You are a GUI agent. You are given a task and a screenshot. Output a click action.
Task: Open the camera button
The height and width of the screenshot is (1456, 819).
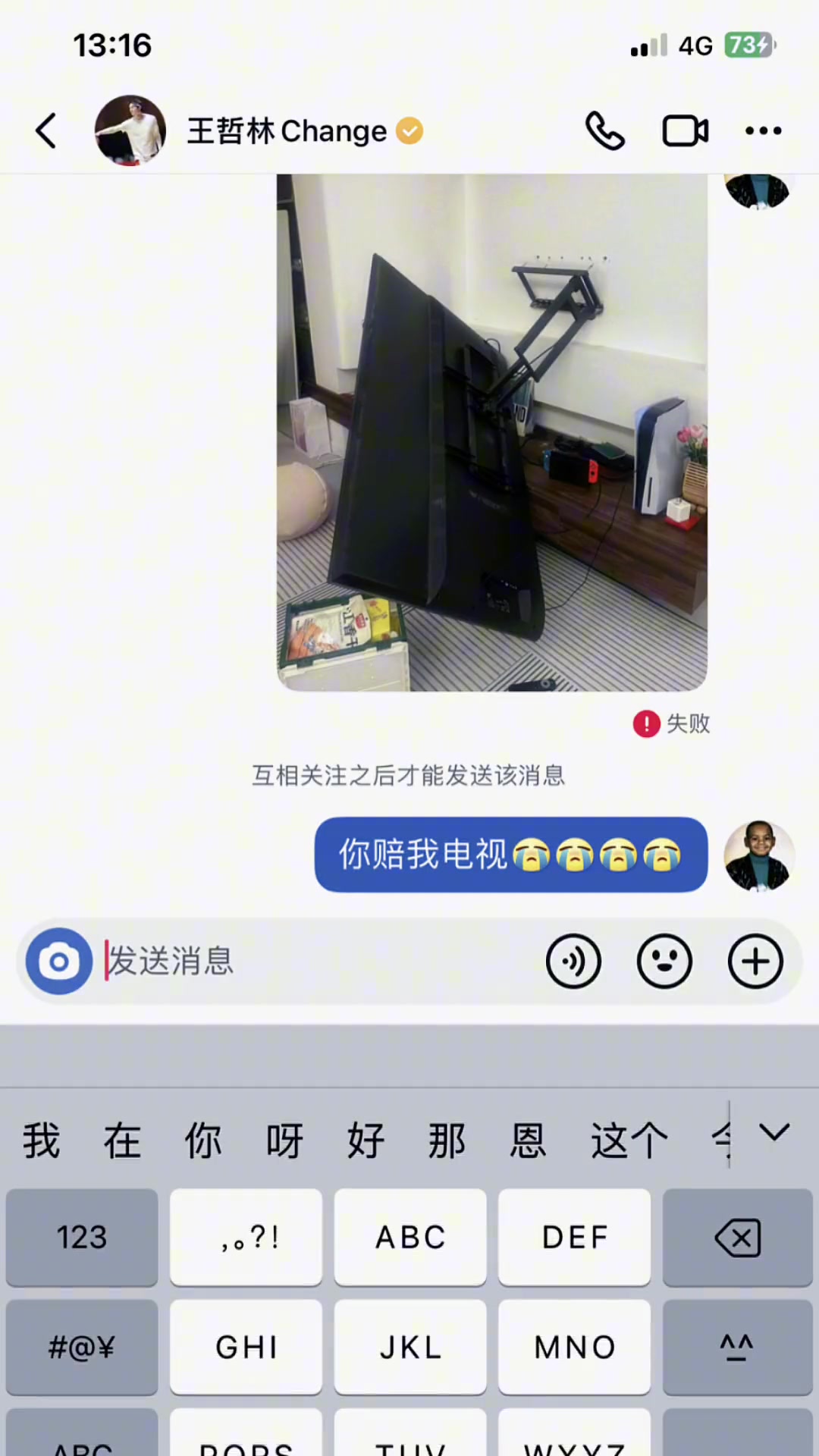[x=59, y=961]
